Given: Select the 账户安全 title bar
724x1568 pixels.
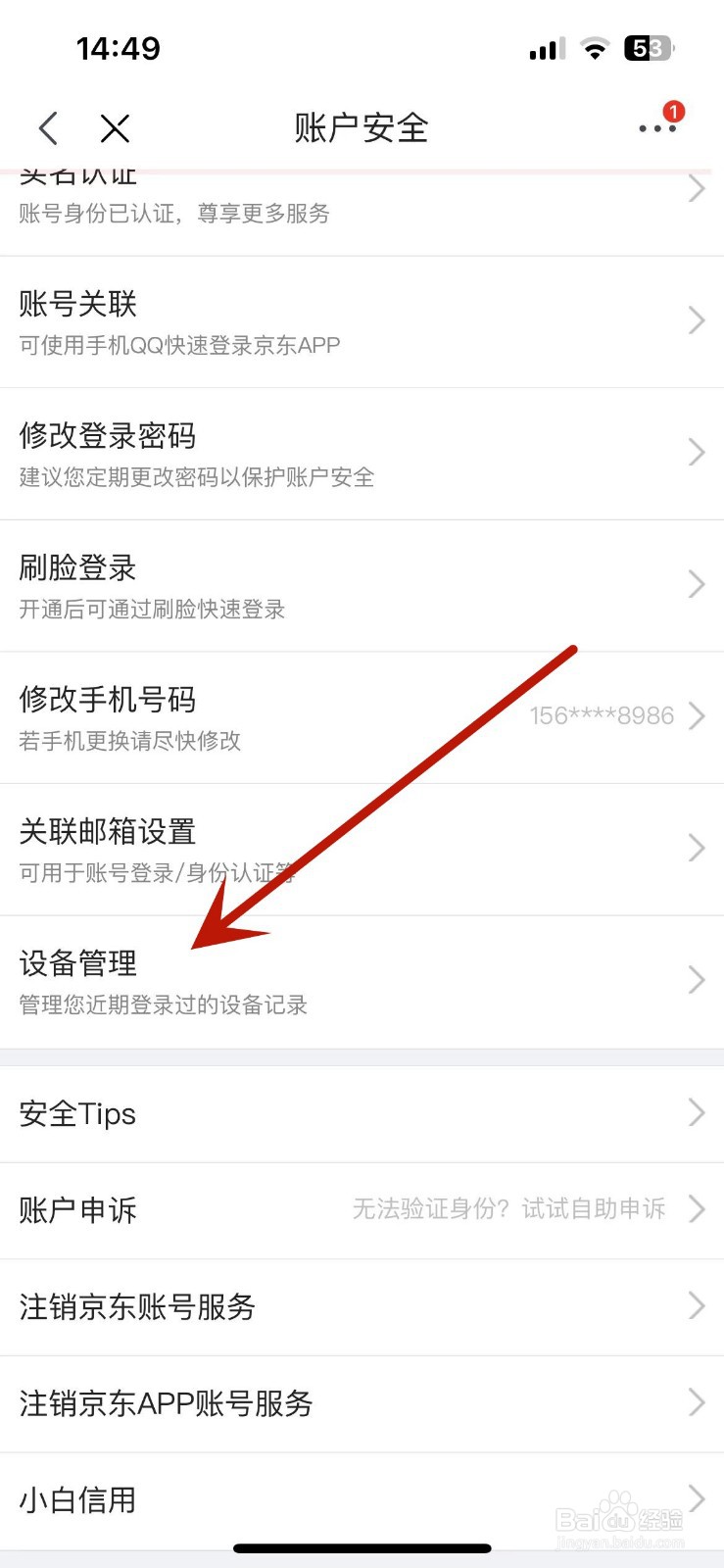Looking at the screenshot, I should click(x=362, y=127).
